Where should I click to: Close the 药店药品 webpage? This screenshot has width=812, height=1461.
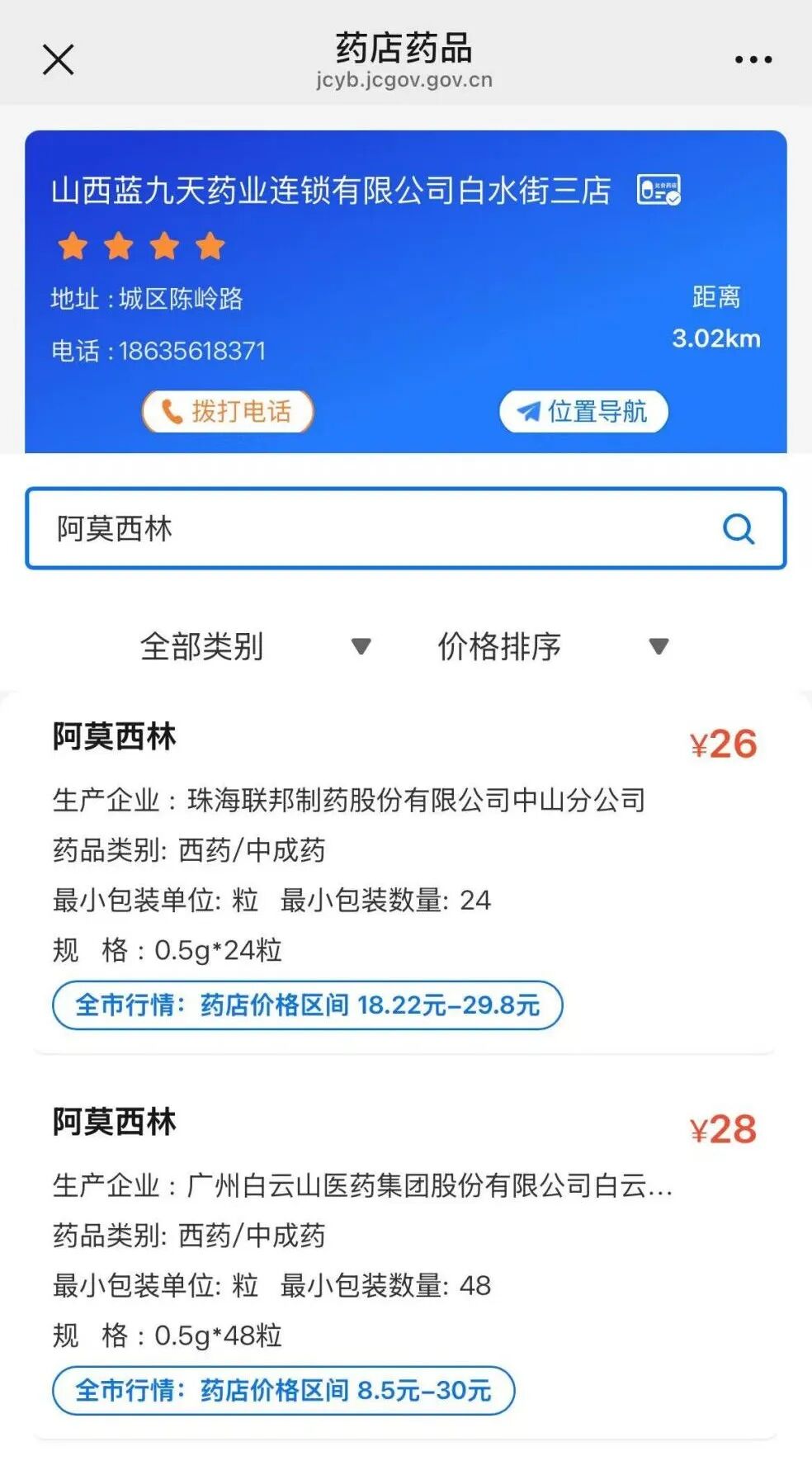point(58,59)
